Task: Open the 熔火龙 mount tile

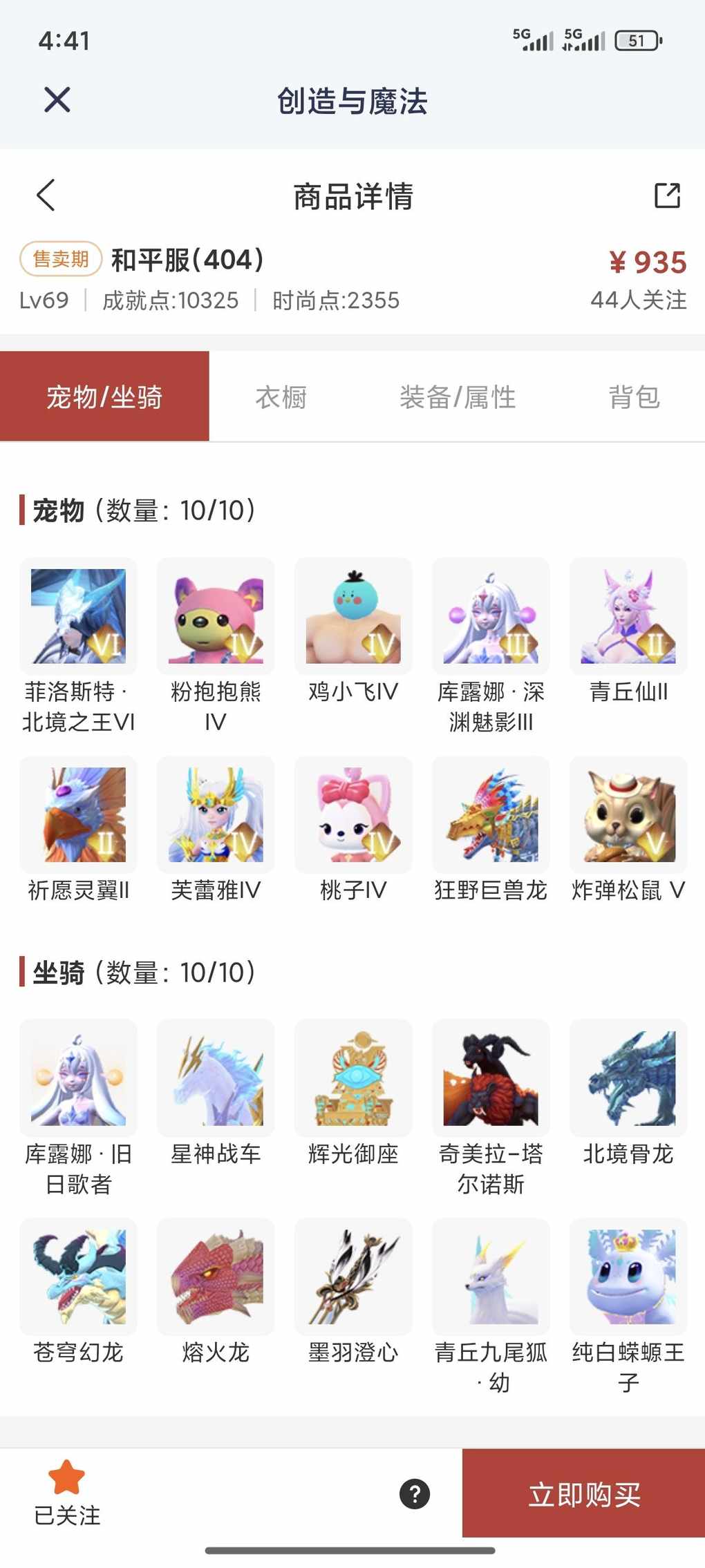Action: point(216,1277)
